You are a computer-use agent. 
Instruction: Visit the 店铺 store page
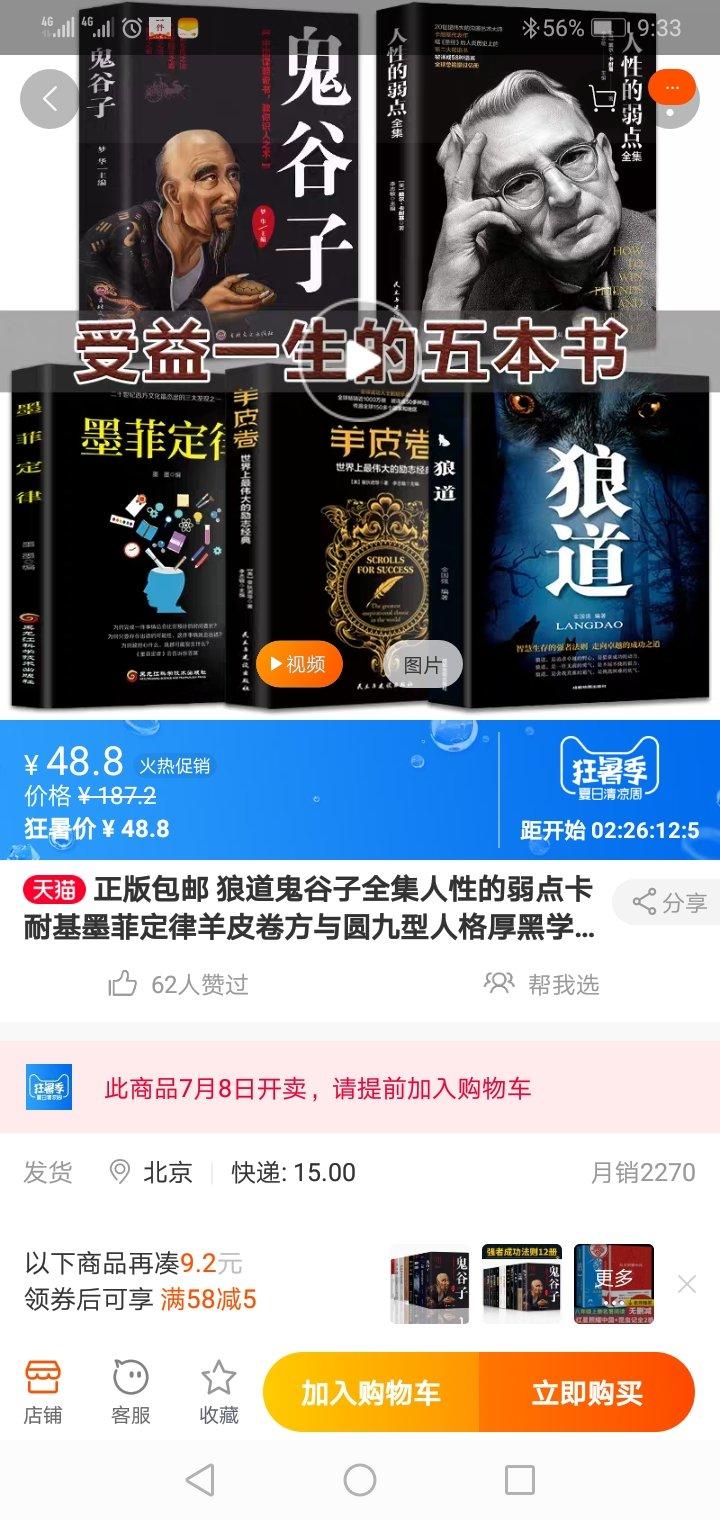(43, 1391)
